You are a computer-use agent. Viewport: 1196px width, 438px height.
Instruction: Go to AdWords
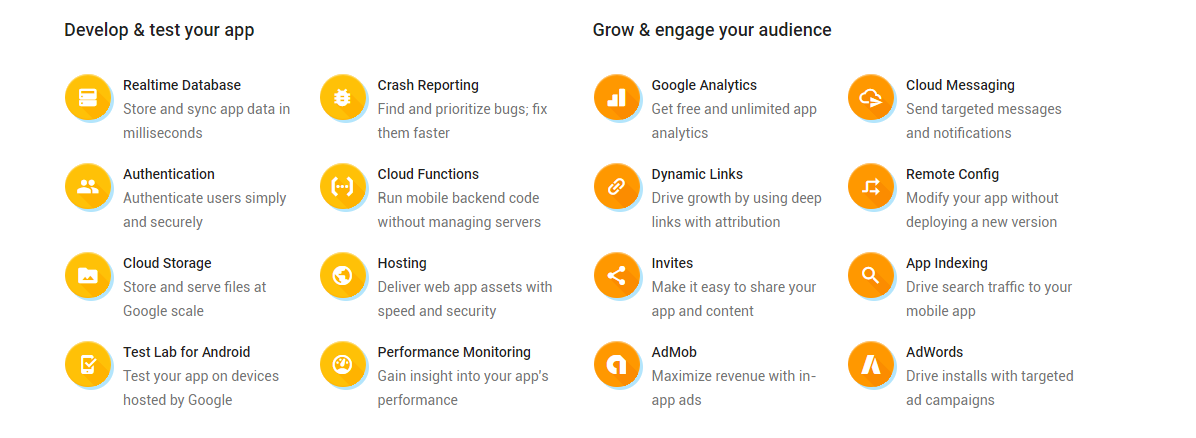tap(934, 353)
